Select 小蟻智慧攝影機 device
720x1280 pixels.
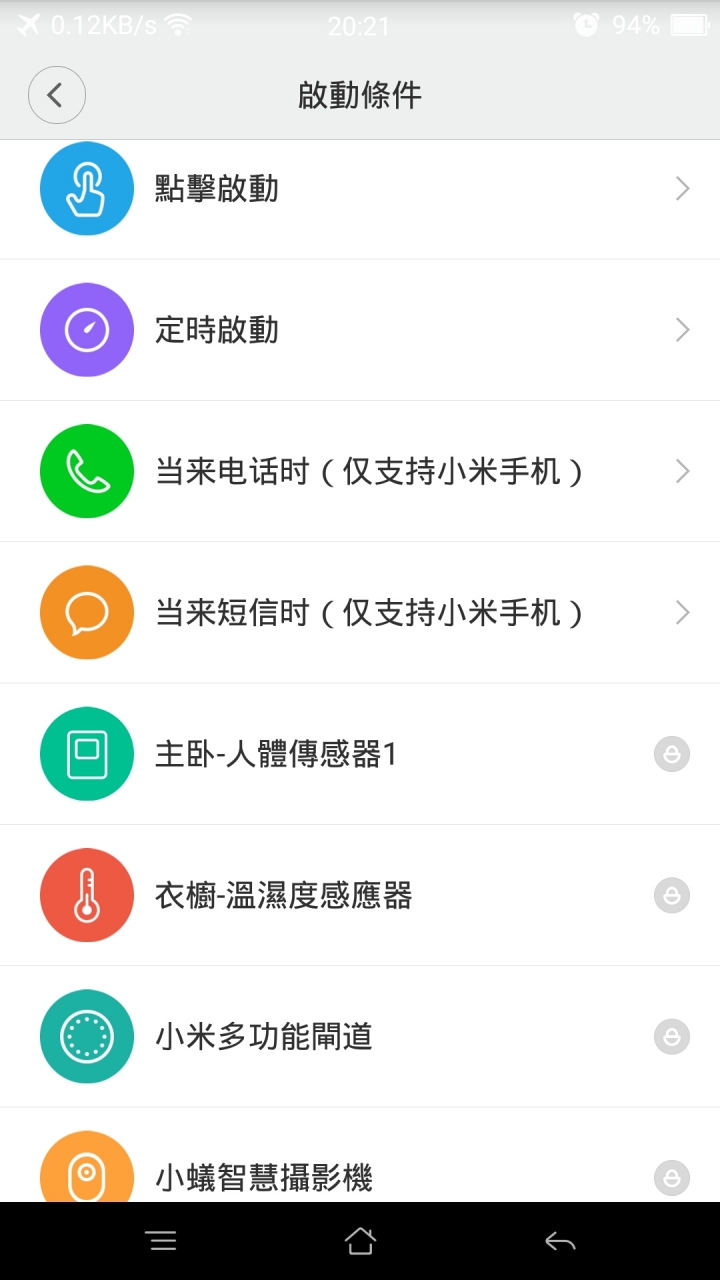pyautogui.click(x=360, y=1155)
